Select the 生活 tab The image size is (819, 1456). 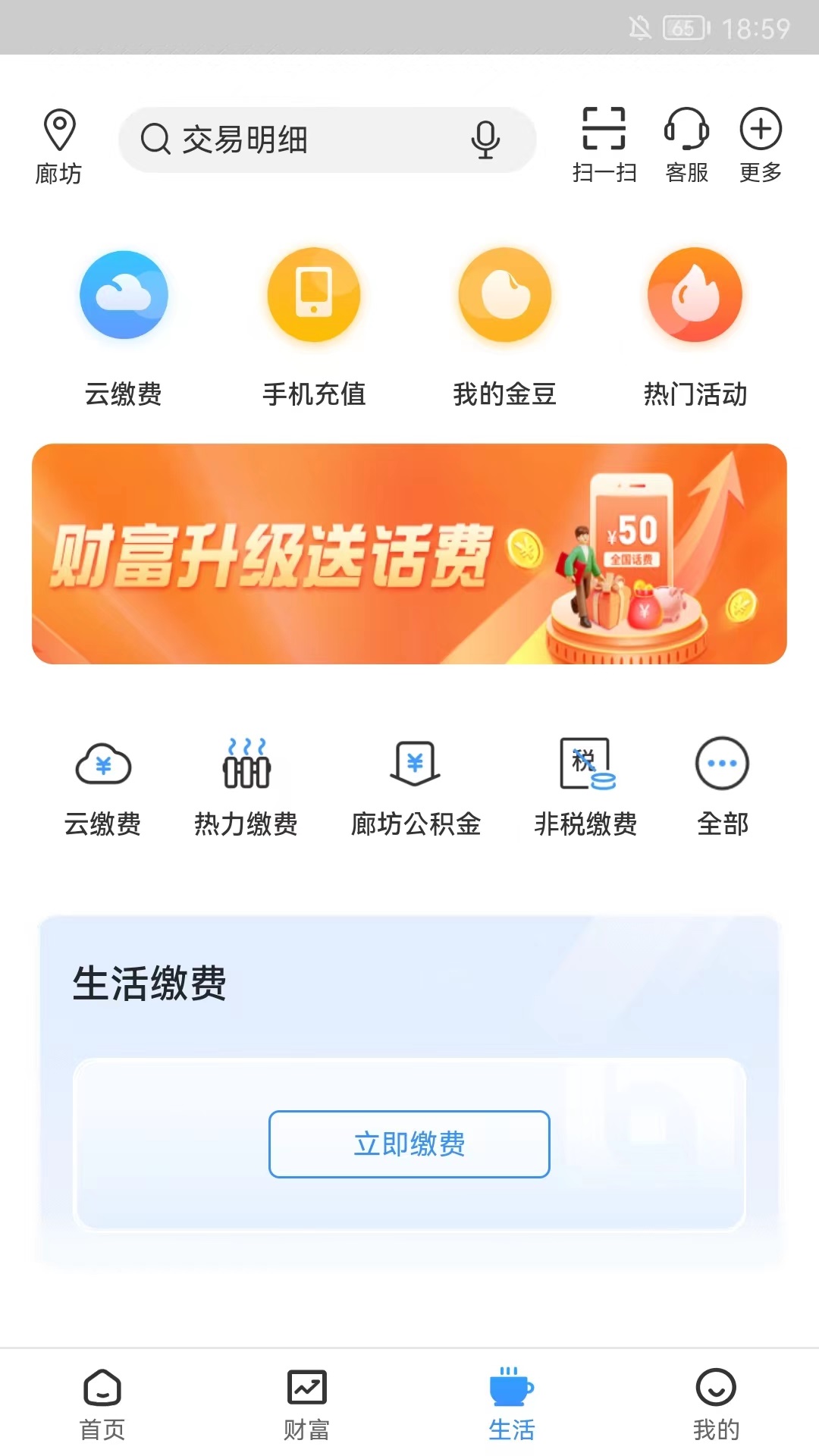coord(512,1404)
